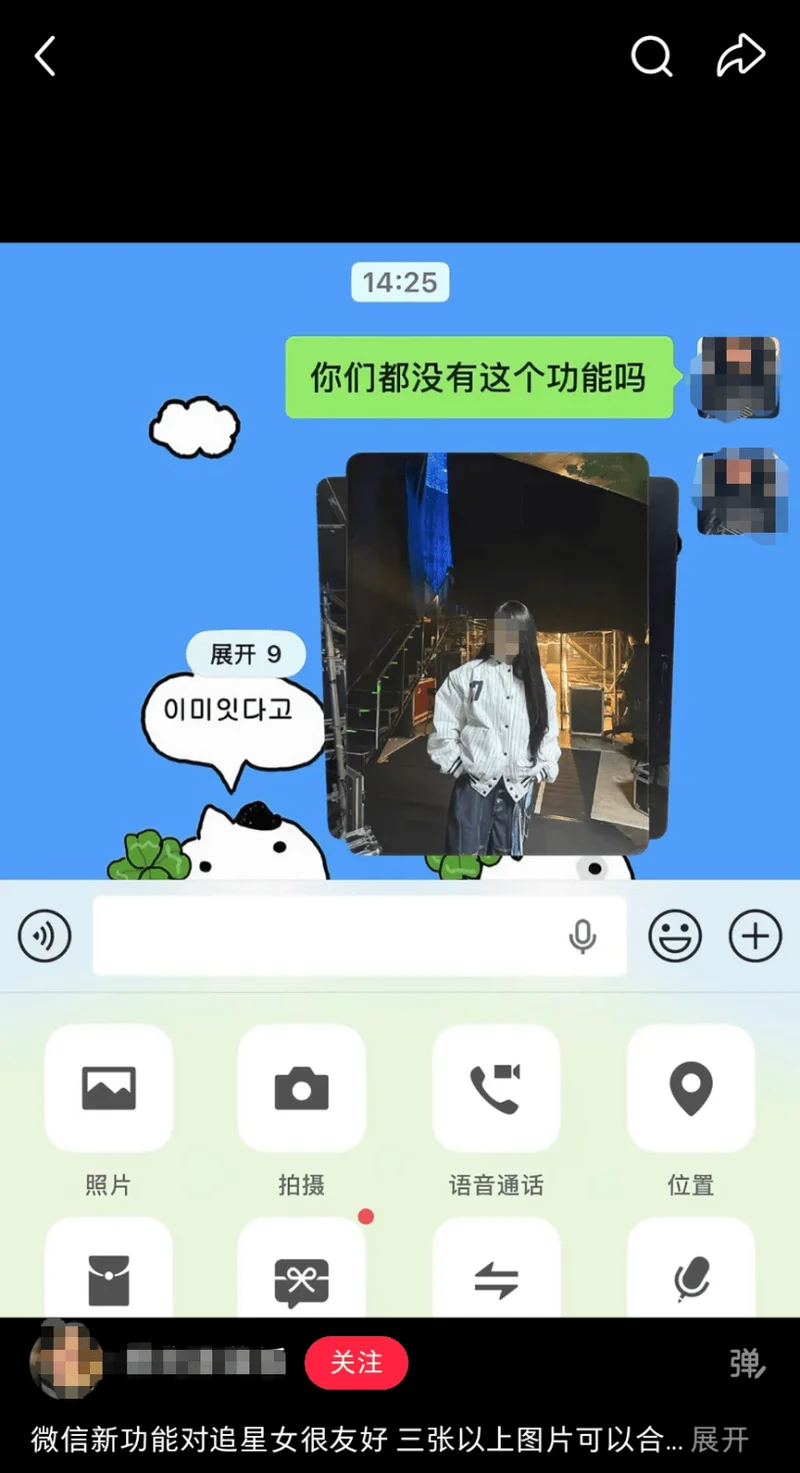Share this video post
Image resolution: width=800 pixels, height=1473 pixels.
(741, 57)
